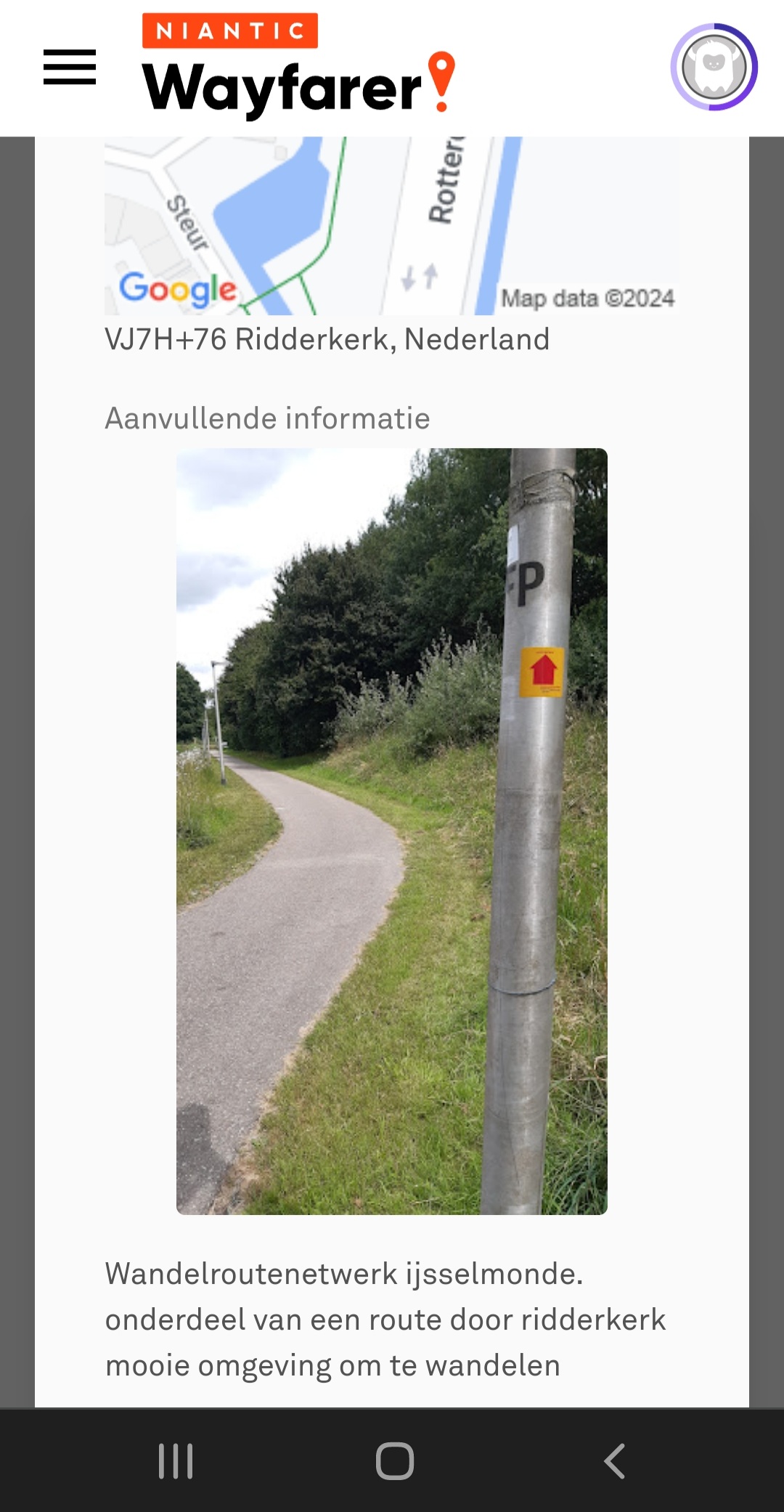
Task: Open recent apps from the navigation bar
Action: [176, 1460]
